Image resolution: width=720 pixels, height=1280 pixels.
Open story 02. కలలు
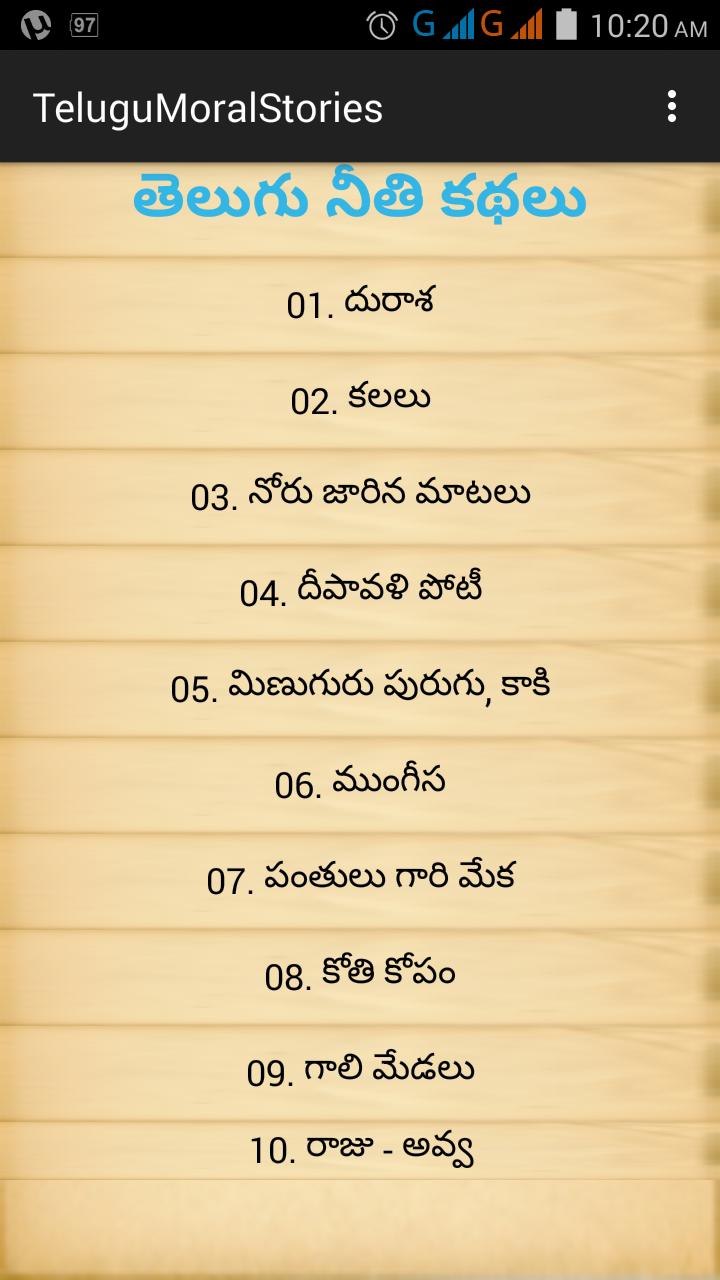[360, 400]
